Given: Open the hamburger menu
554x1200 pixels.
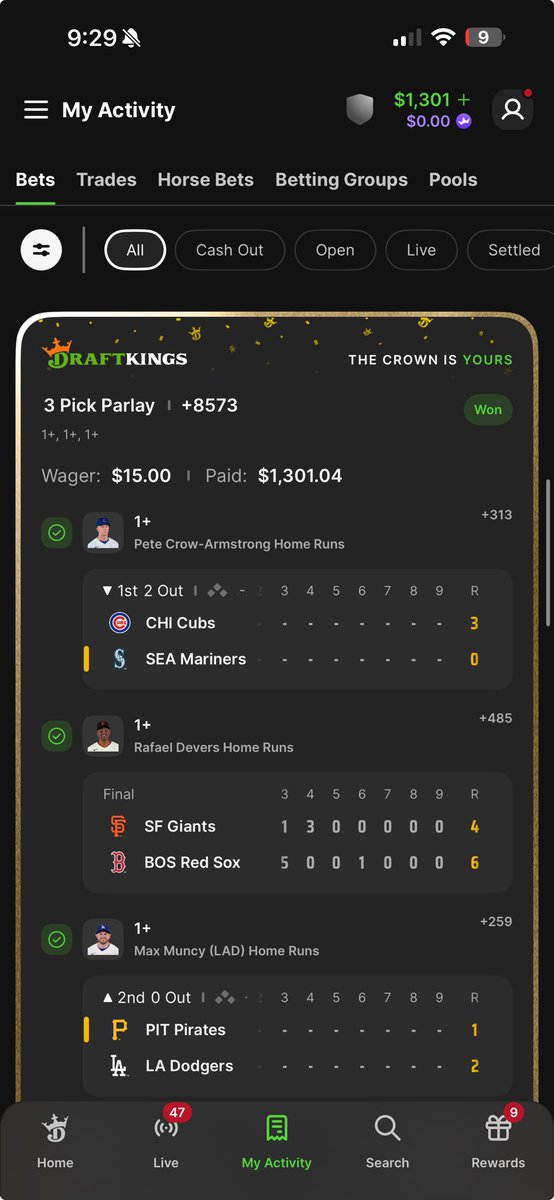Looking at the screenshot, I should (x=36, y=110).
